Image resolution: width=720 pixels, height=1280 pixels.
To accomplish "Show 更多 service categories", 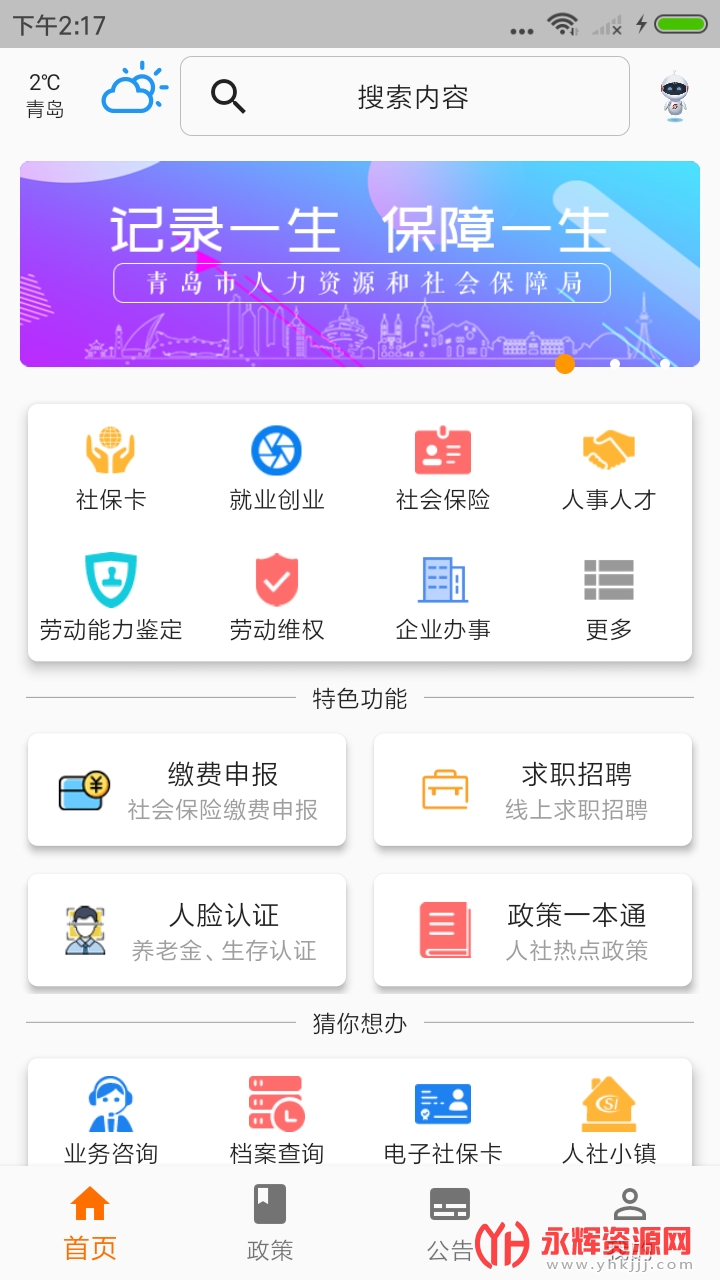I will click(608, 598).
